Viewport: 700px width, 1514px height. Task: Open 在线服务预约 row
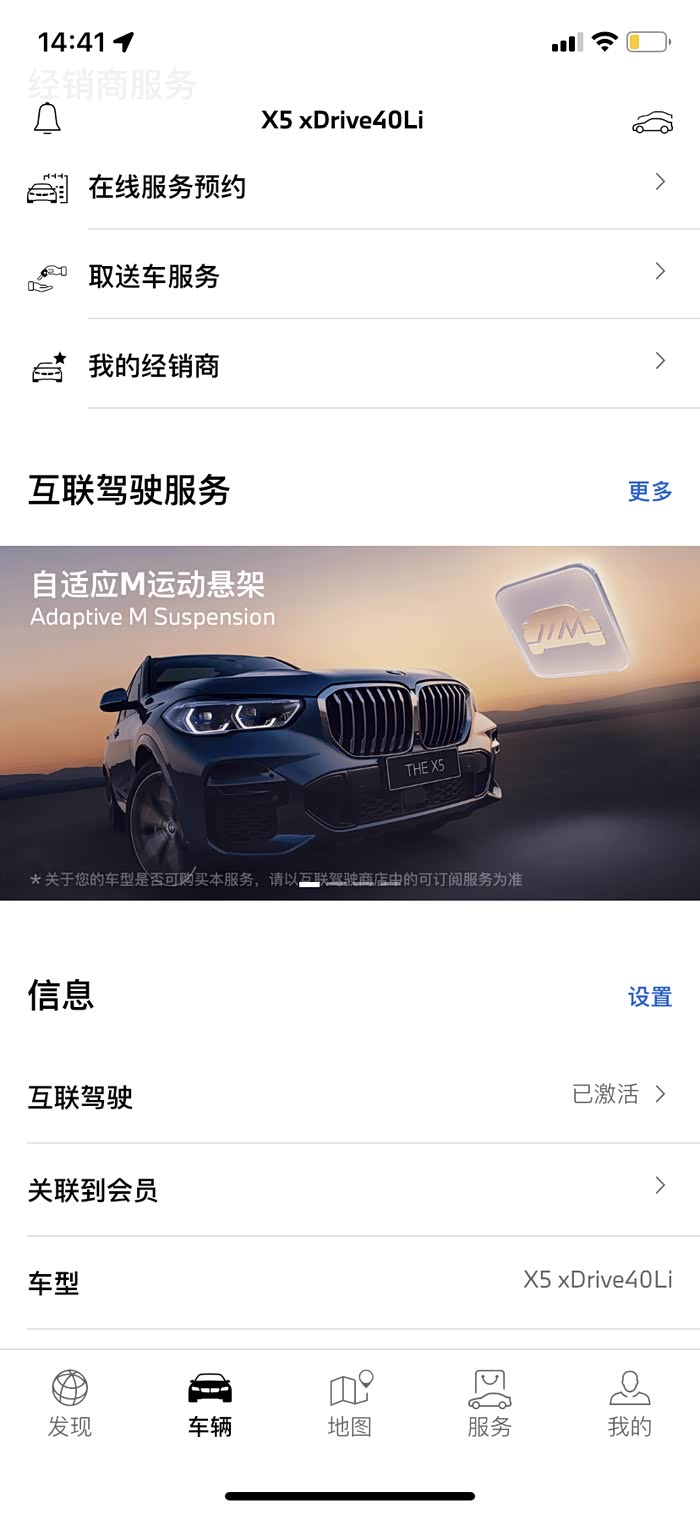350,185
